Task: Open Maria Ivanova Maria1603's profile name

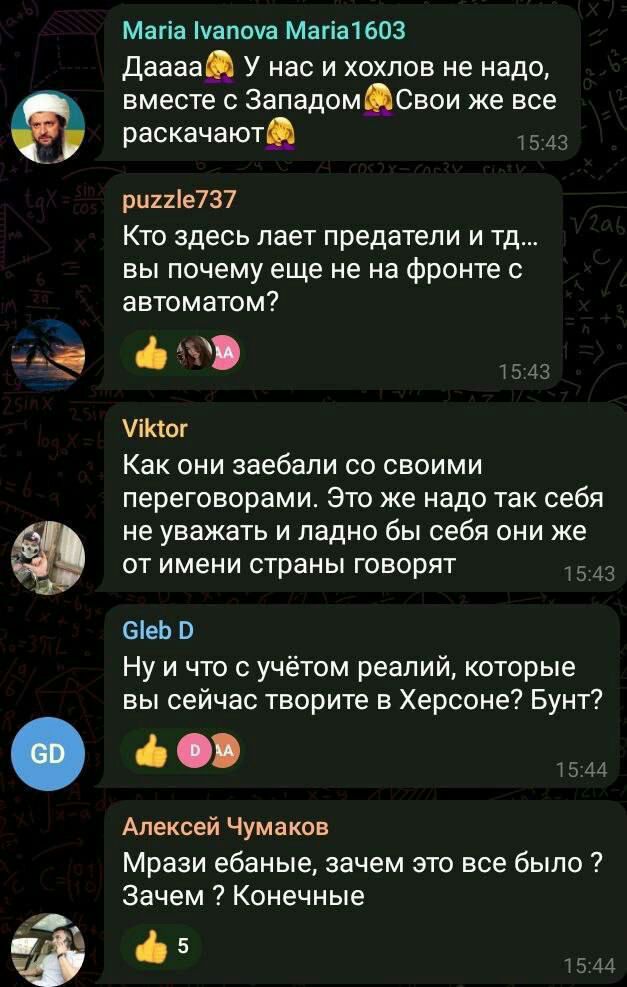Action: (263, 31)
